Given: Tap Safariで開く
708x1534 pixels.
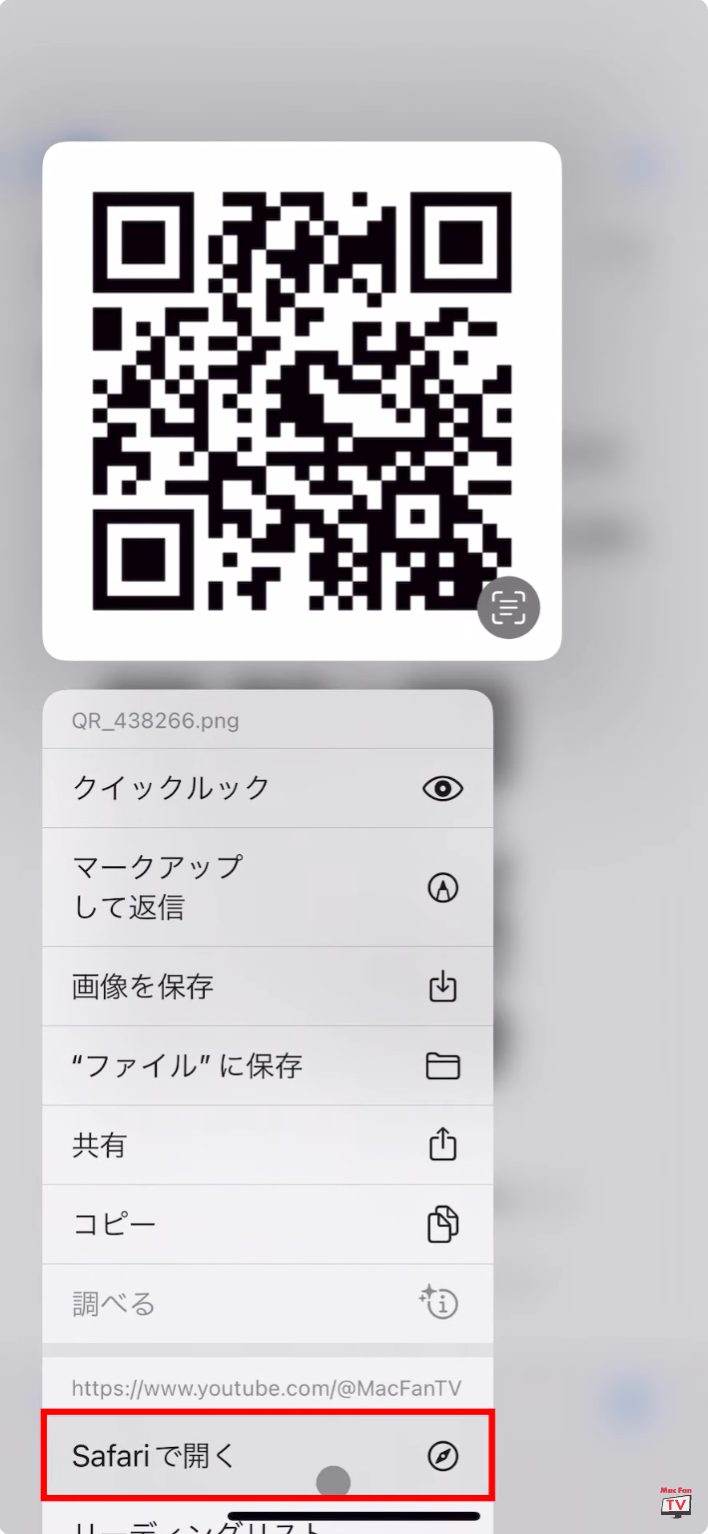Looking at the screenshot, I should 267,1455.
